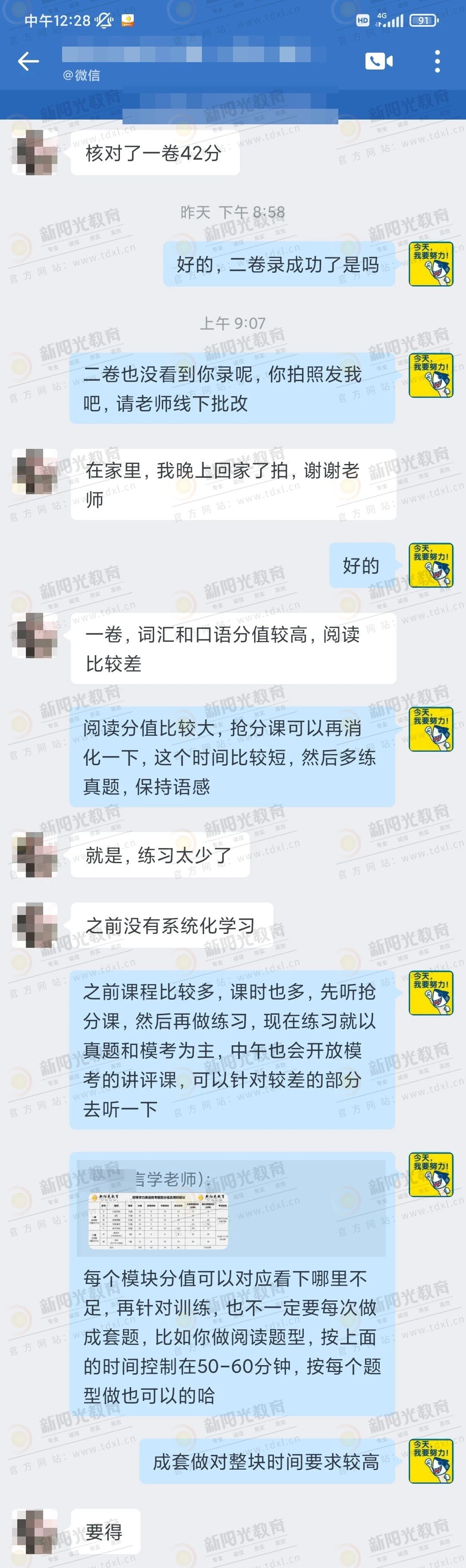Tap the own avatar beside 好的，二卷录成功了是吗
Screen dimensions: 466x1568
(x=431, y=264)
